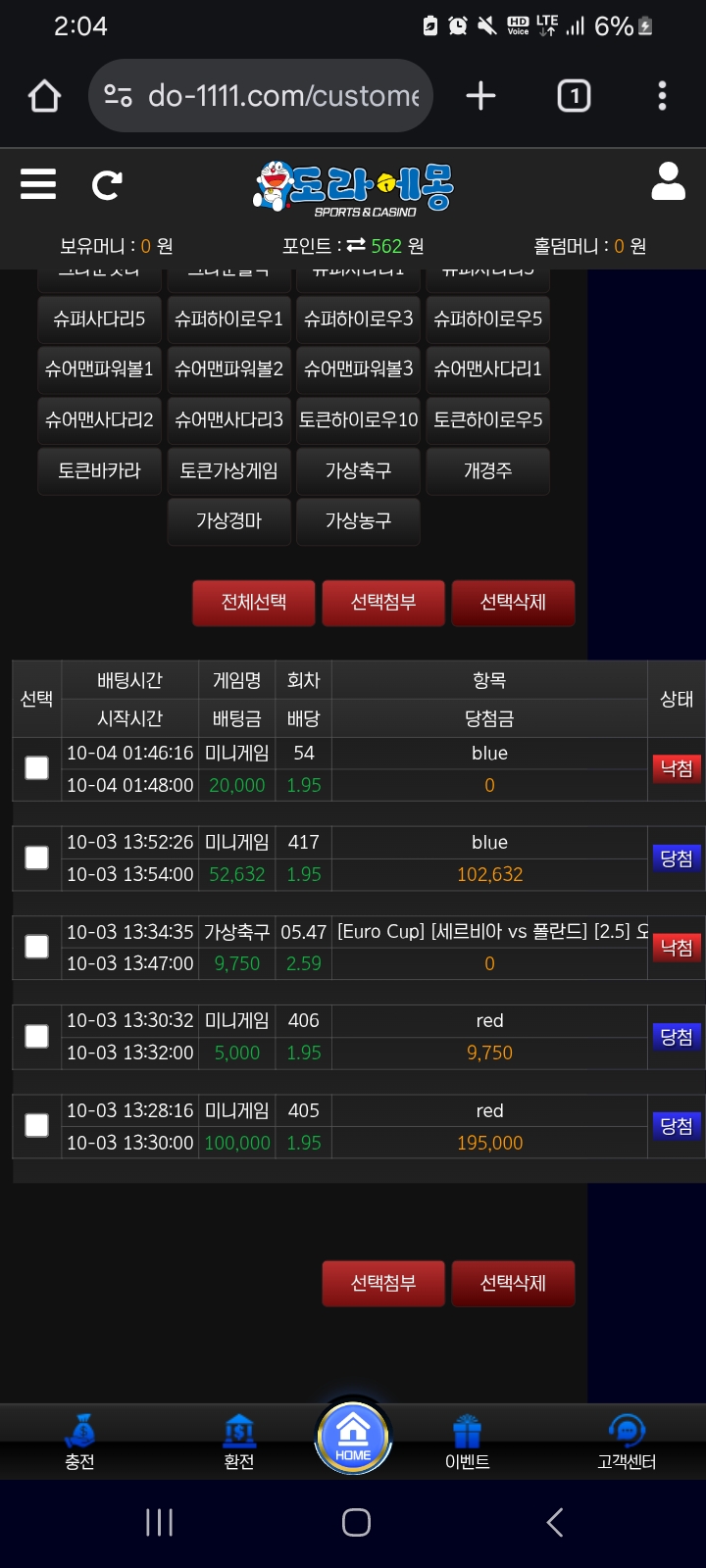The image size is (706, 1568).
Task: Check the box for the 100,000 bet
Action: 36,1126
